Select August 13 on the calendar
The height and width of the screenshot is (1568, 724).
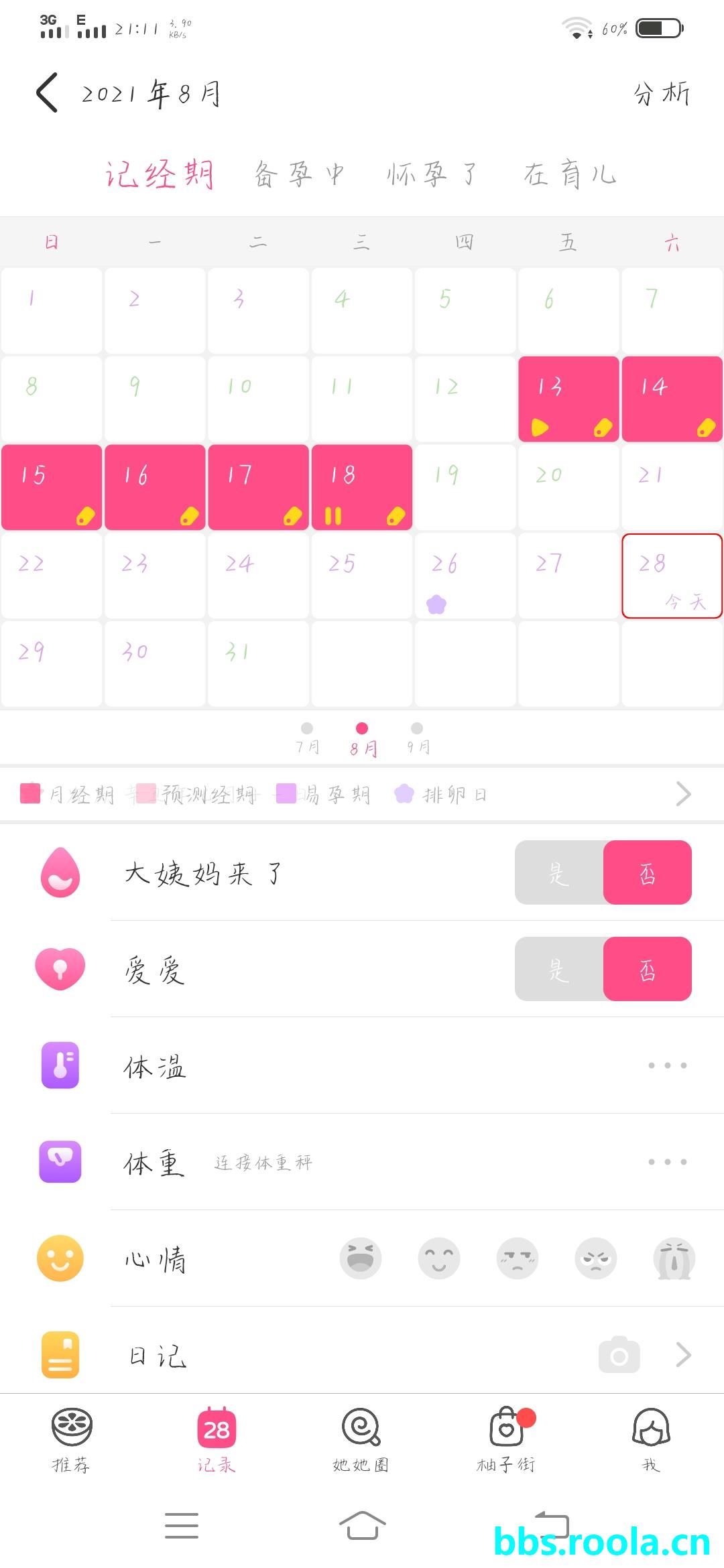point(568,399)
